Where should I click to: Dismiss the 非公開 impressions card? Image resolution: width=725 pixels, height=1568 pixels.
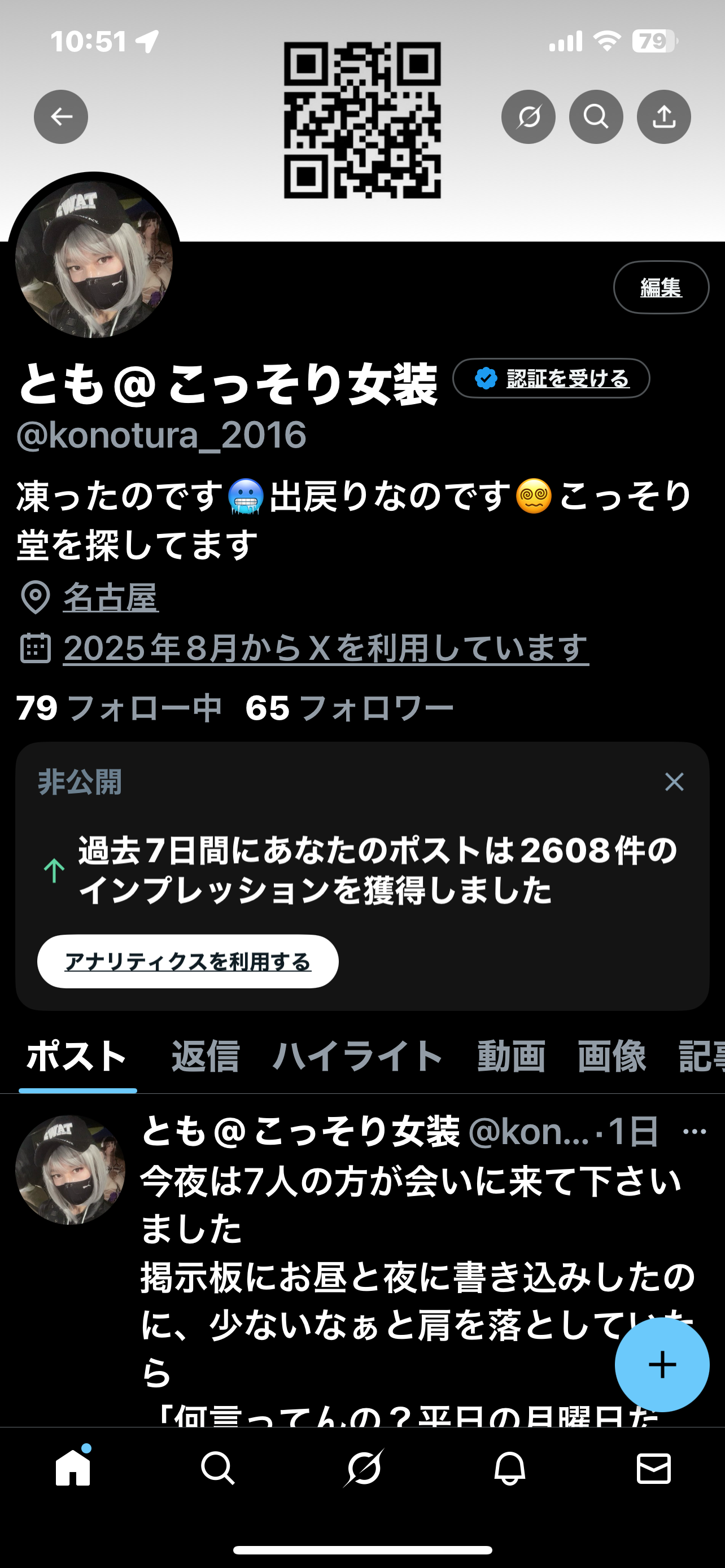tap(674, 782)
